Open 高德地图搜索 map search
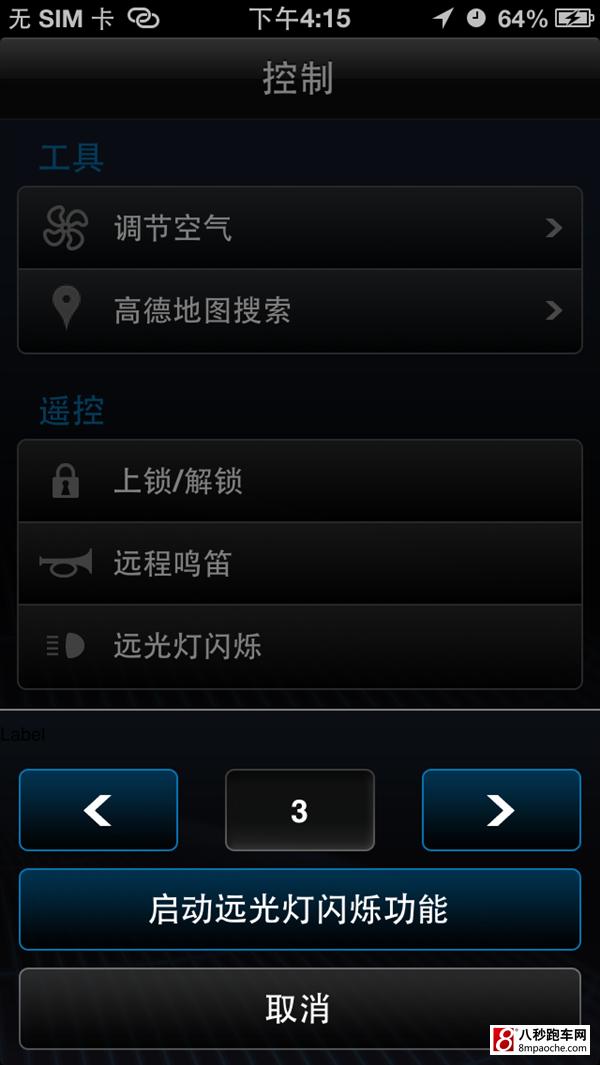 coord(300,311)
